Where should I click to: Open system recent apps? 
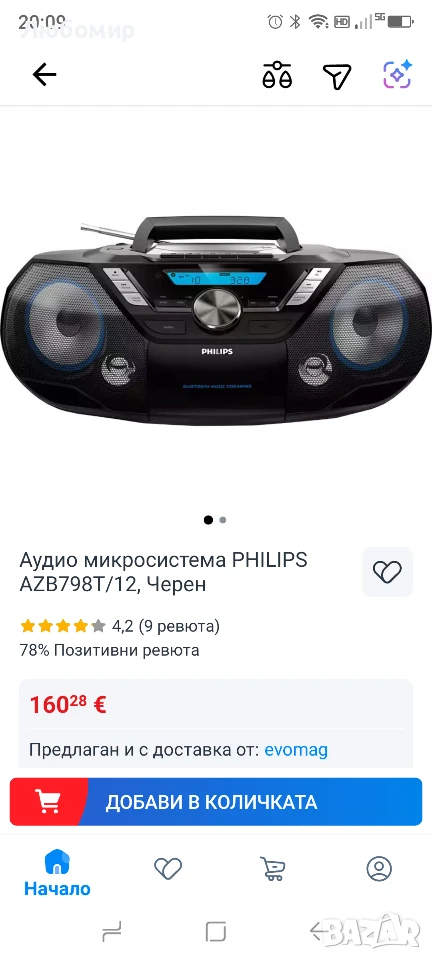pyautogui.click(x=111, y=931)
